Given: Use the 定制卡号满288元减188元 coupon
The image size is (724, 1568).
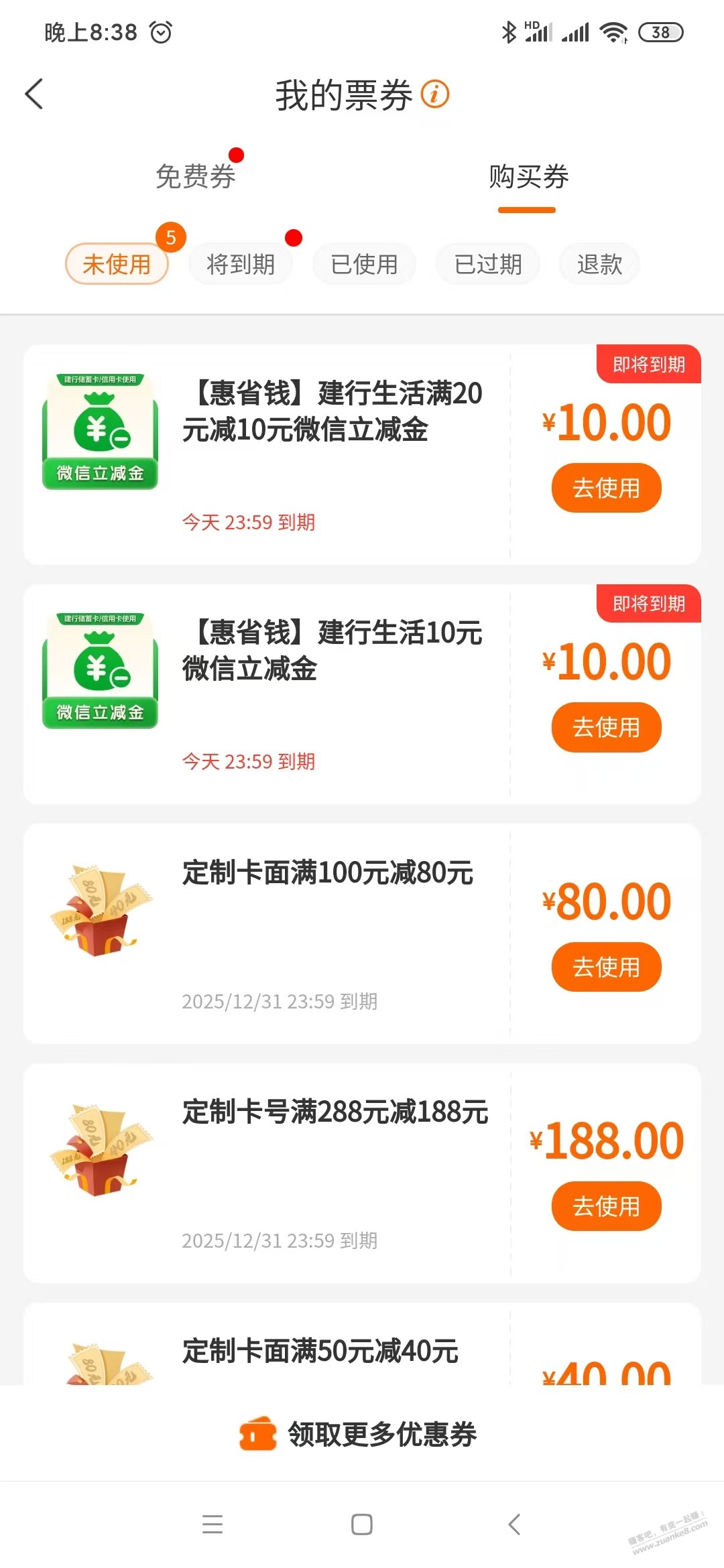Looking at the screenshot, I should pos(606,1205).
